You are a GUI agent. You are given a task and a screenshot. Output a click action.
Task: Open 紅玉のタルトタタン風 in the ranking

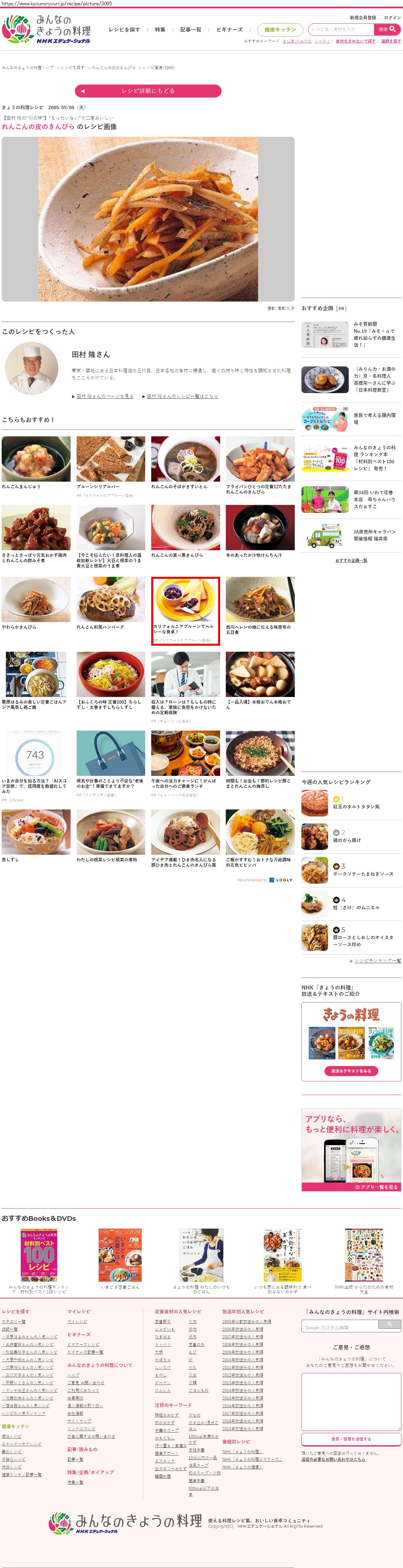point(356,806)
